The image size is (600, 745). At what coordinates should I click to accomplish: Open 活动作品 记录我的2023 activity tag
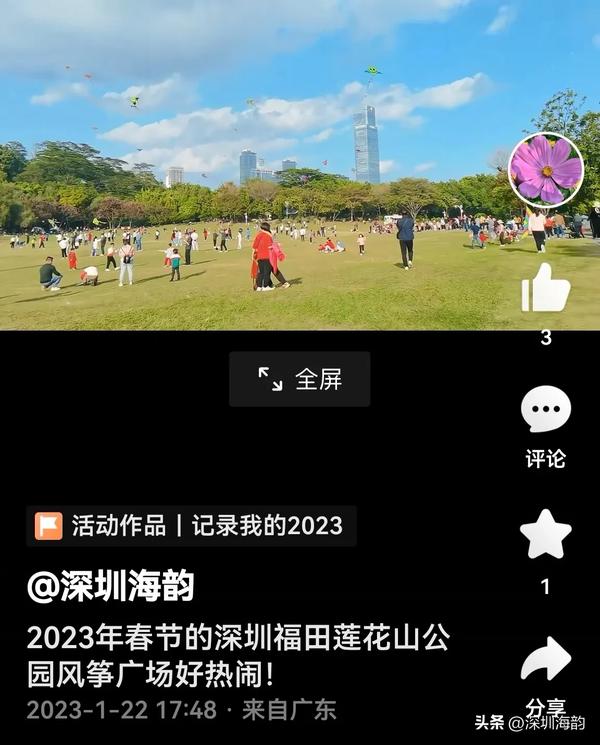[190, 525]
